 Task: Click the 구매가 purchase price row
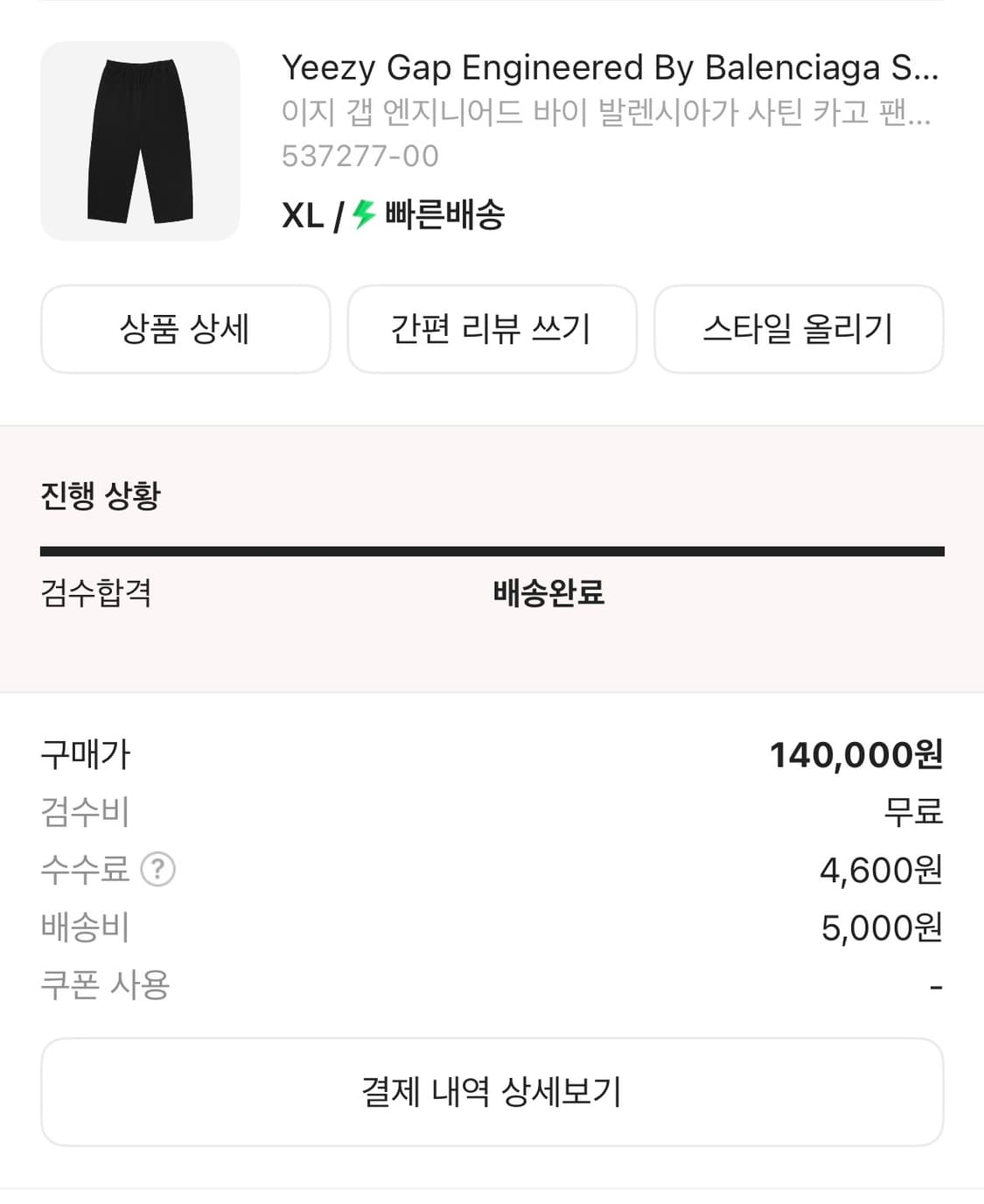click(x=85, y=754)
